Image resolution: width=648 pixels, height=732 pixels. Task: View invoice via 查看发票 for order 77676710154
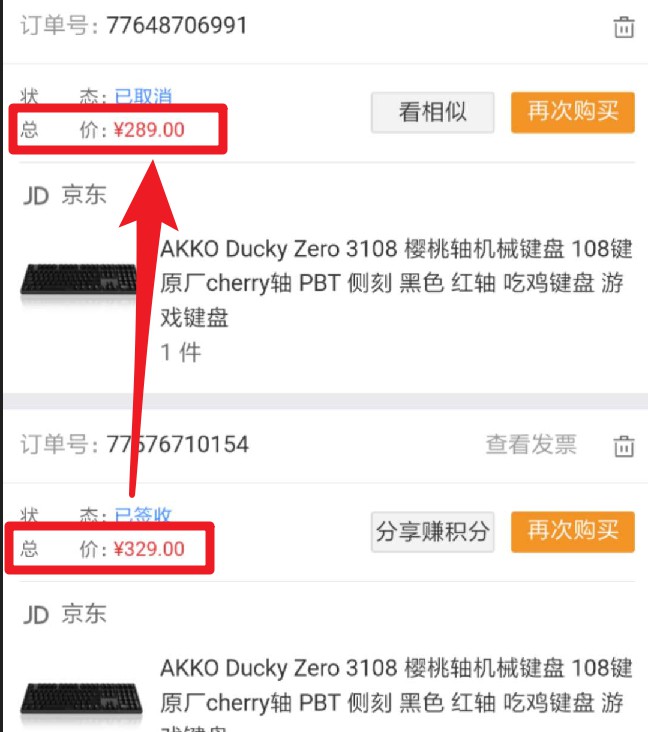[x=531, y=445]
